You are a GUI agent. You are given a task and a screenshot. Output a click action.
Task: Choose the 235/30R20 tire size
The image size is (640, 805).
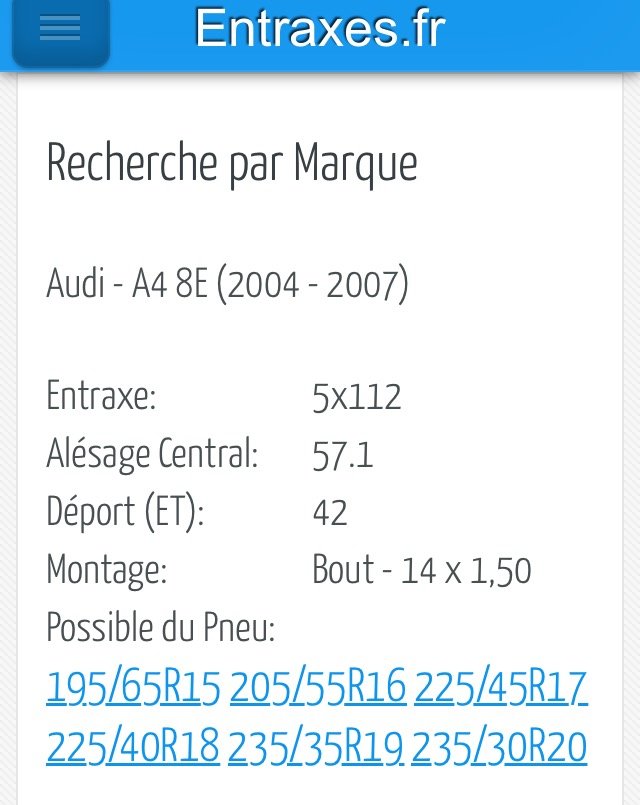(x=499, y=747)
